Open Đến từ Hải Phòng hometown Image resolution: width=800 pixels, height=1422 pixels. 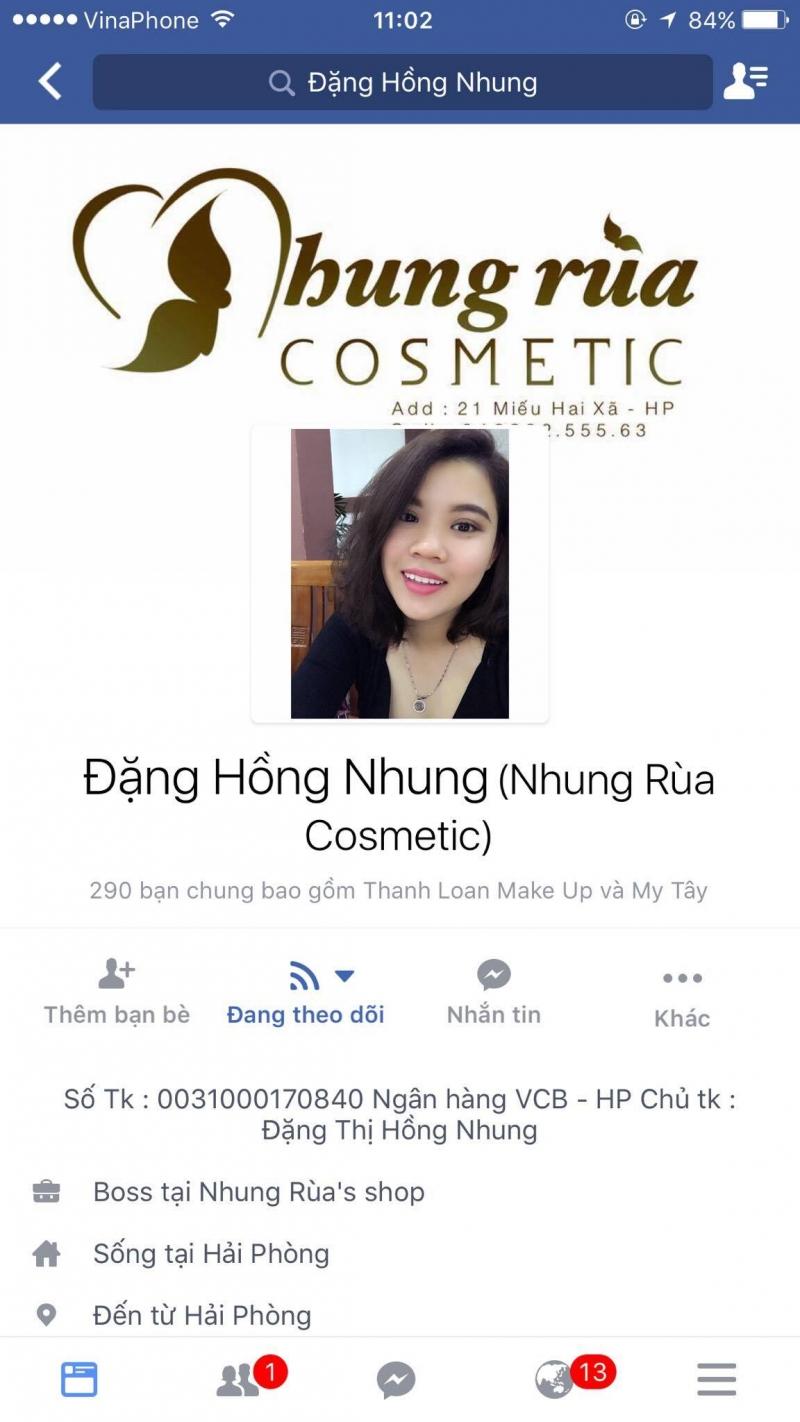point(201,1315)
